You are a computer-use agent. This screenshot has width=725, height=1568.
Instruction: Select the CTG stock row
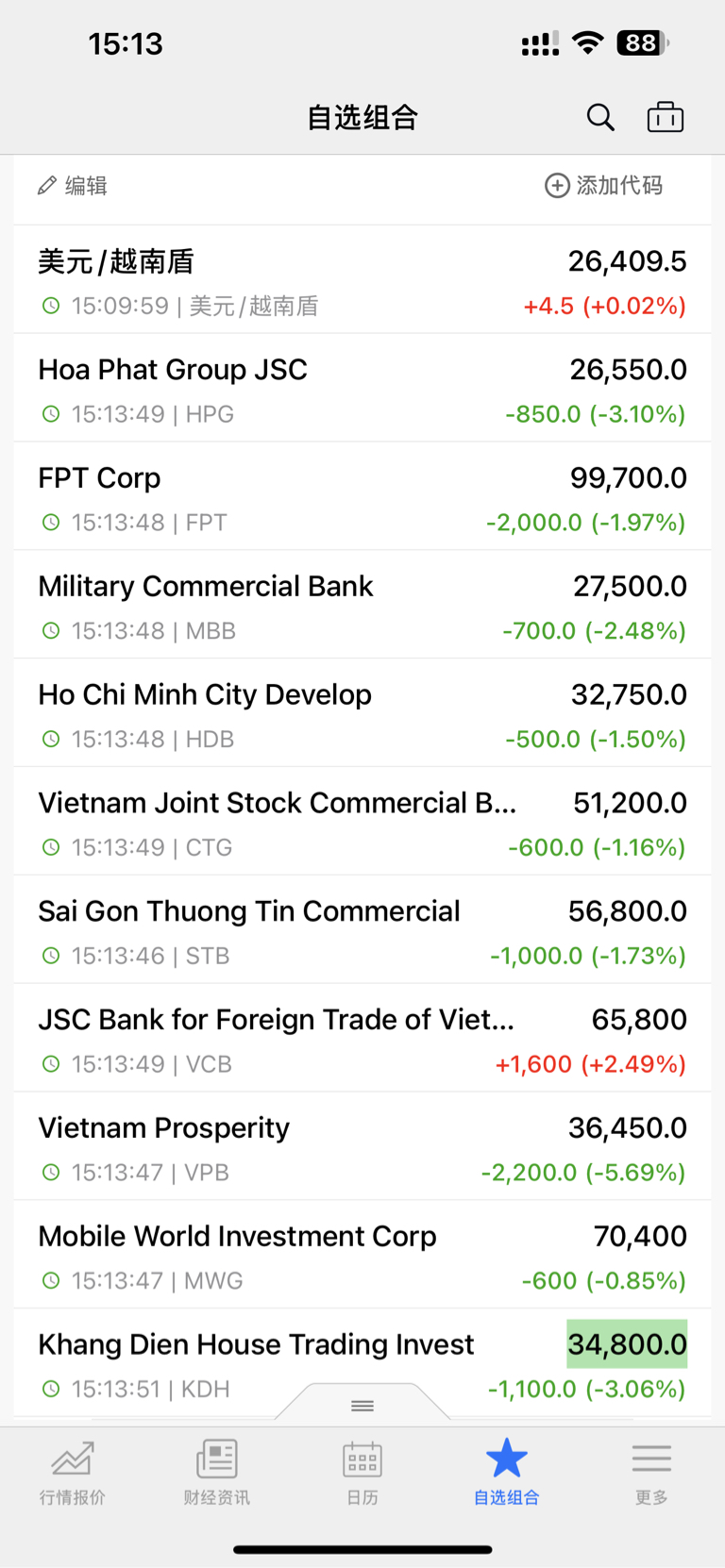tap(362, 822)
